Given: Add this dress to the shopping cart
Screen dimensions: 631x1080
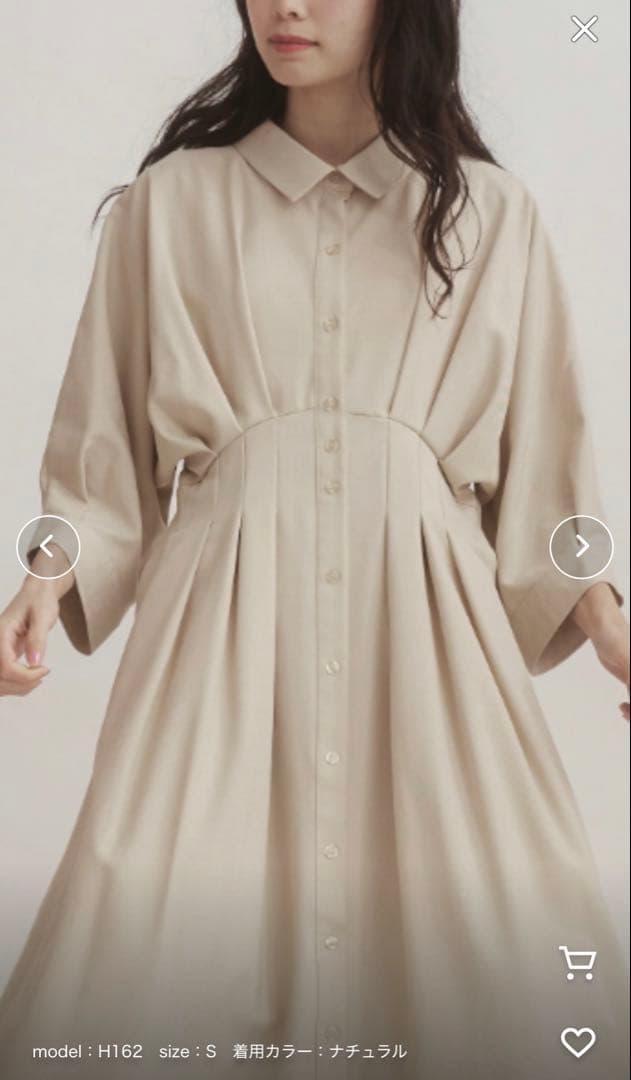Looking at the screenshot, I should 578,963.
